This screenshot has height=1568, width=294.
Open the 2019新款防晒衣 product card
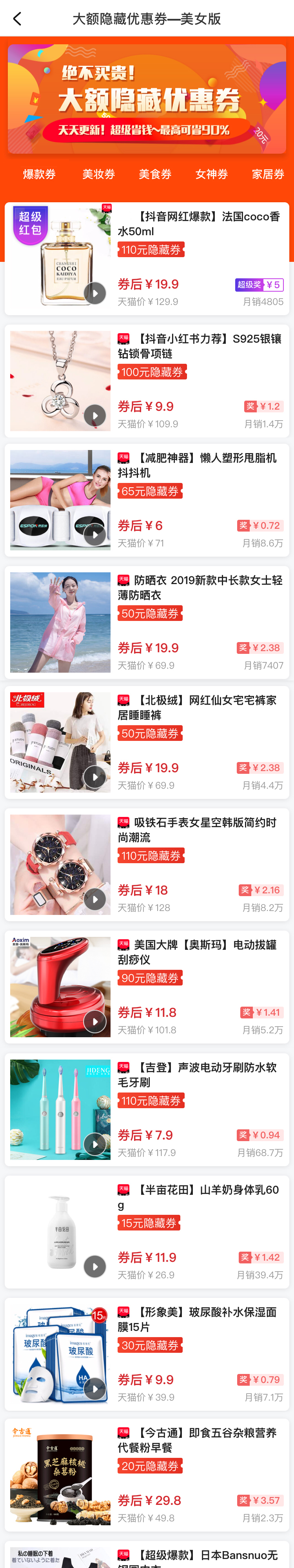[x=147, y=622]
